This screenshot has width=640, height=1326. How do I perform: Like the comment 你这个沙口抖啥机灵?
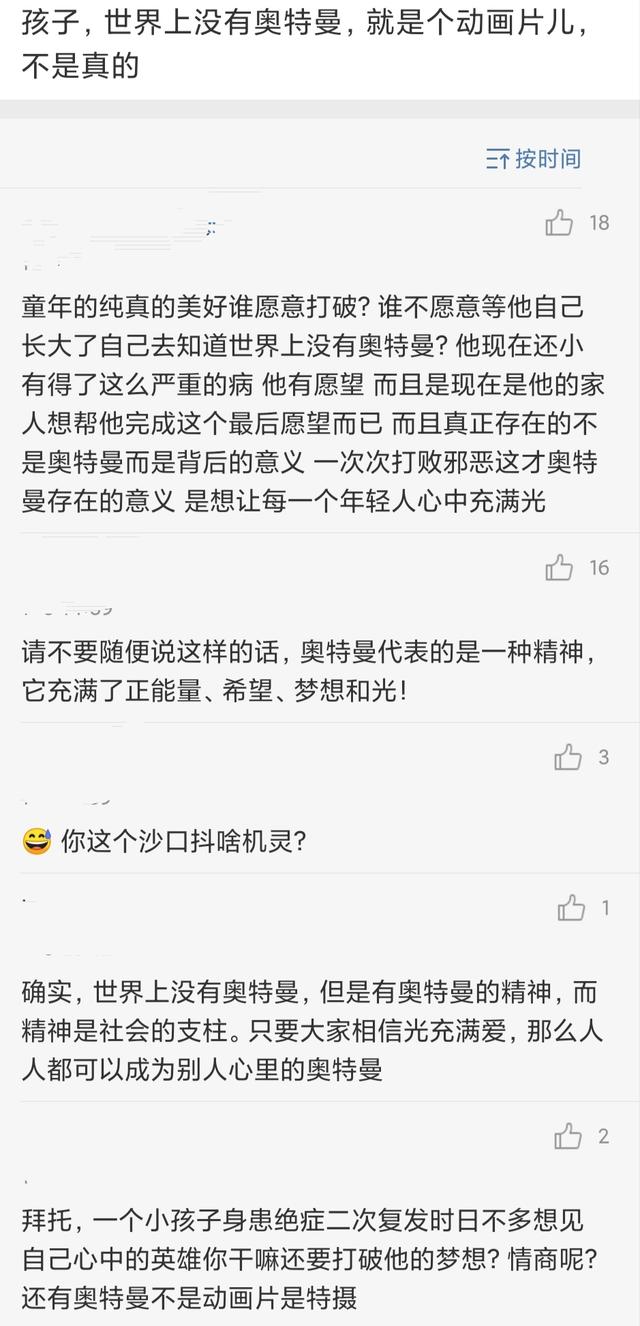point(568,758)
